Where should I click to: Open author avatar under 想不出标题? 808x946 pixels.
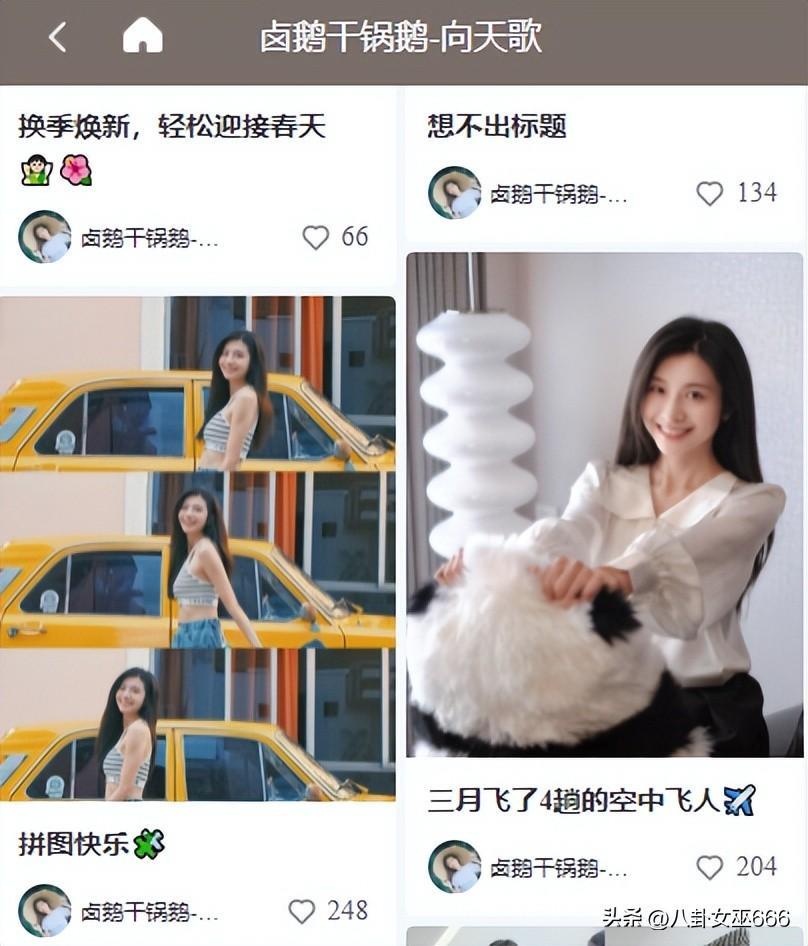tap(455, 193)
